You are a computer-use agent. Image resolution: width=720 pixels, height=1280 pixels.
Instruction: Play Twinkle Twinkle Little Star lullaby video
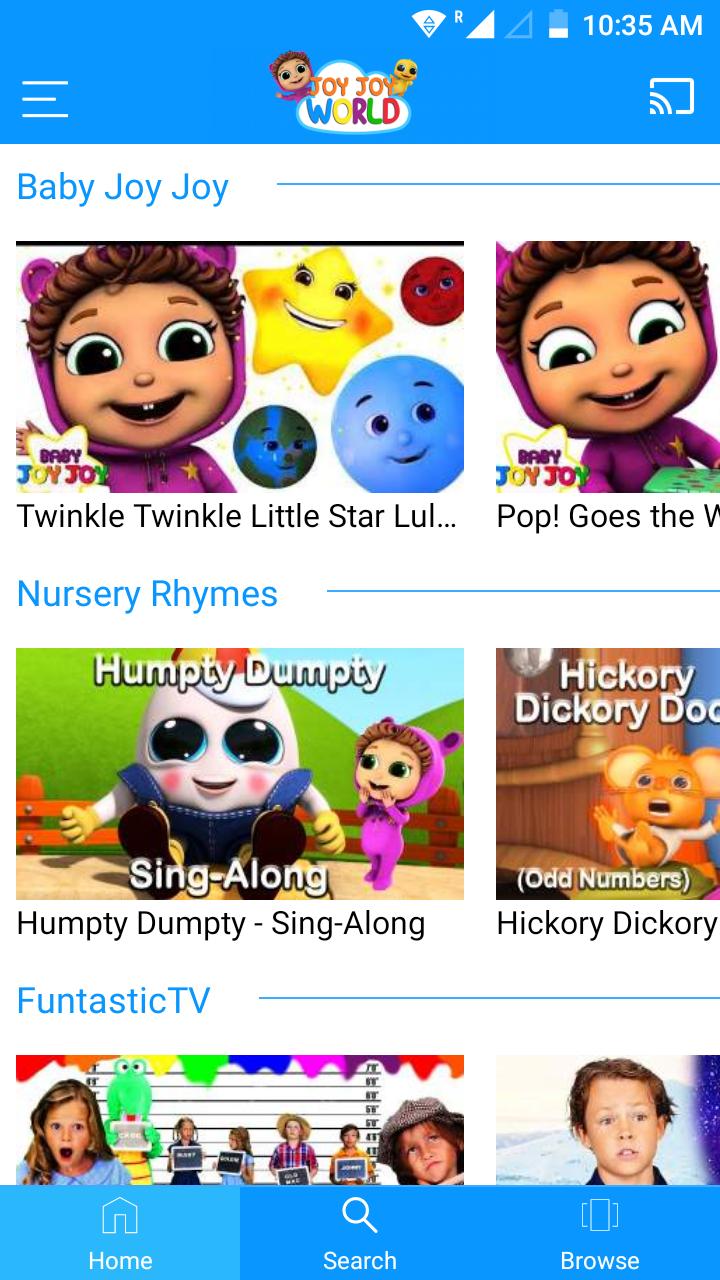click(240, 367)
